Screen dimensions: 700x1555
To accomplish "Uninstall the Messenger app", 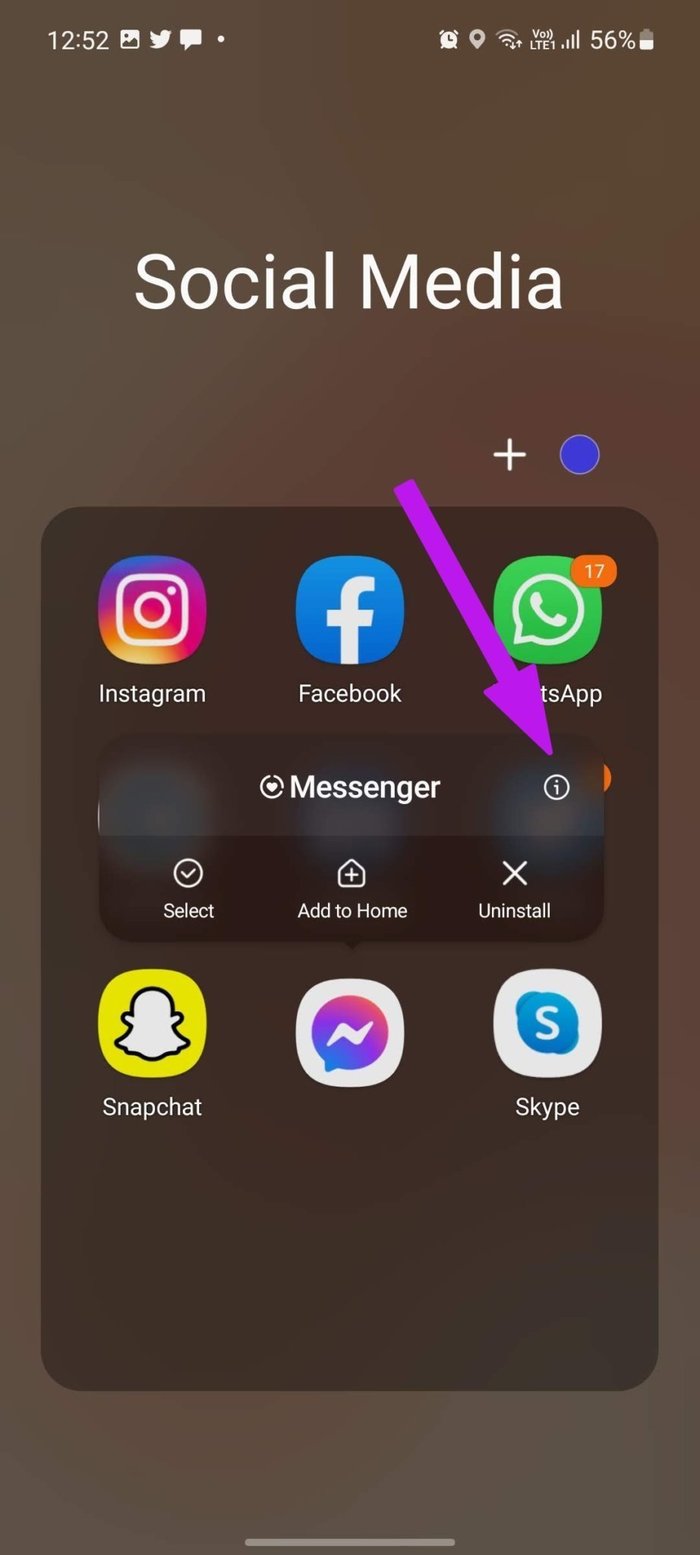I will pos(514,889).
